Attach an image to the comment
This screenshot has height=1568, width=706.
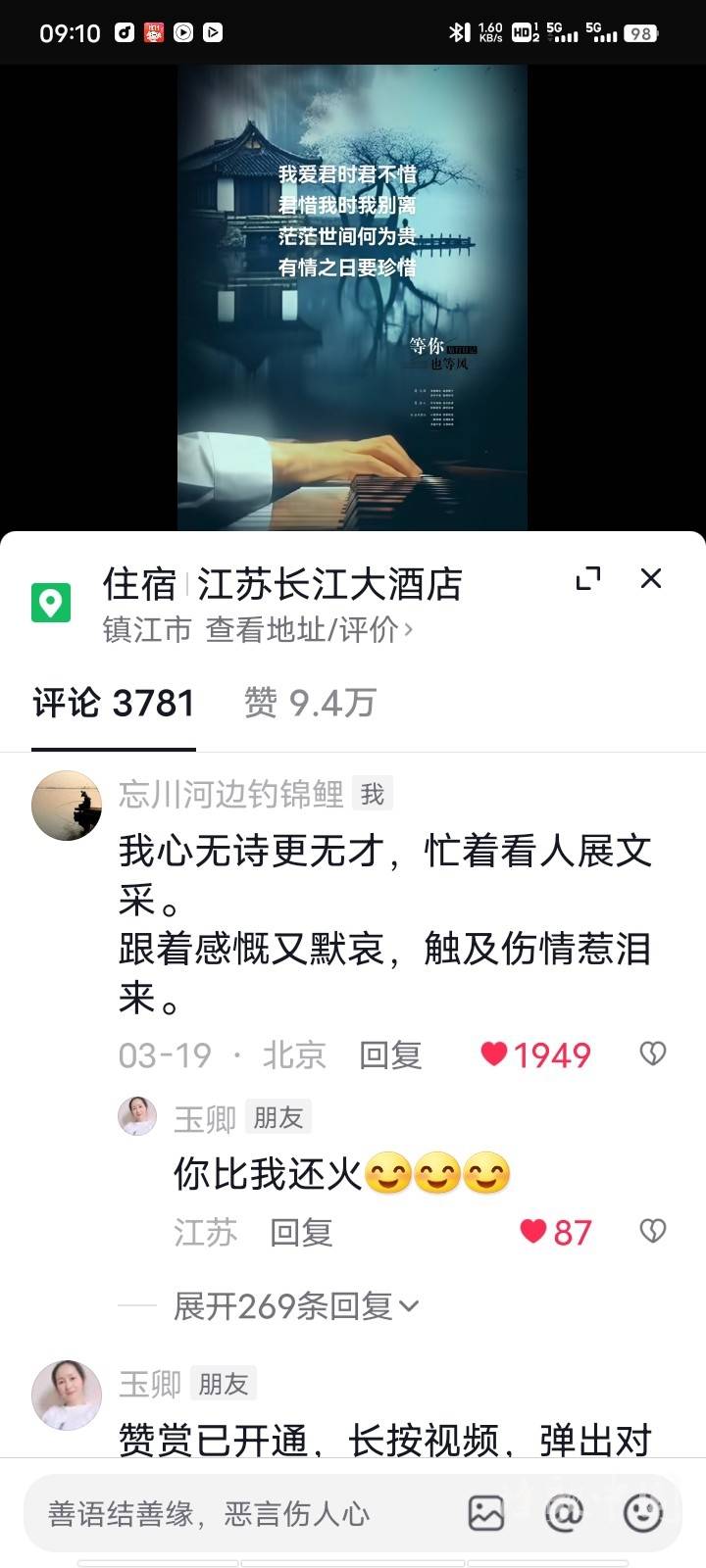486,1513
